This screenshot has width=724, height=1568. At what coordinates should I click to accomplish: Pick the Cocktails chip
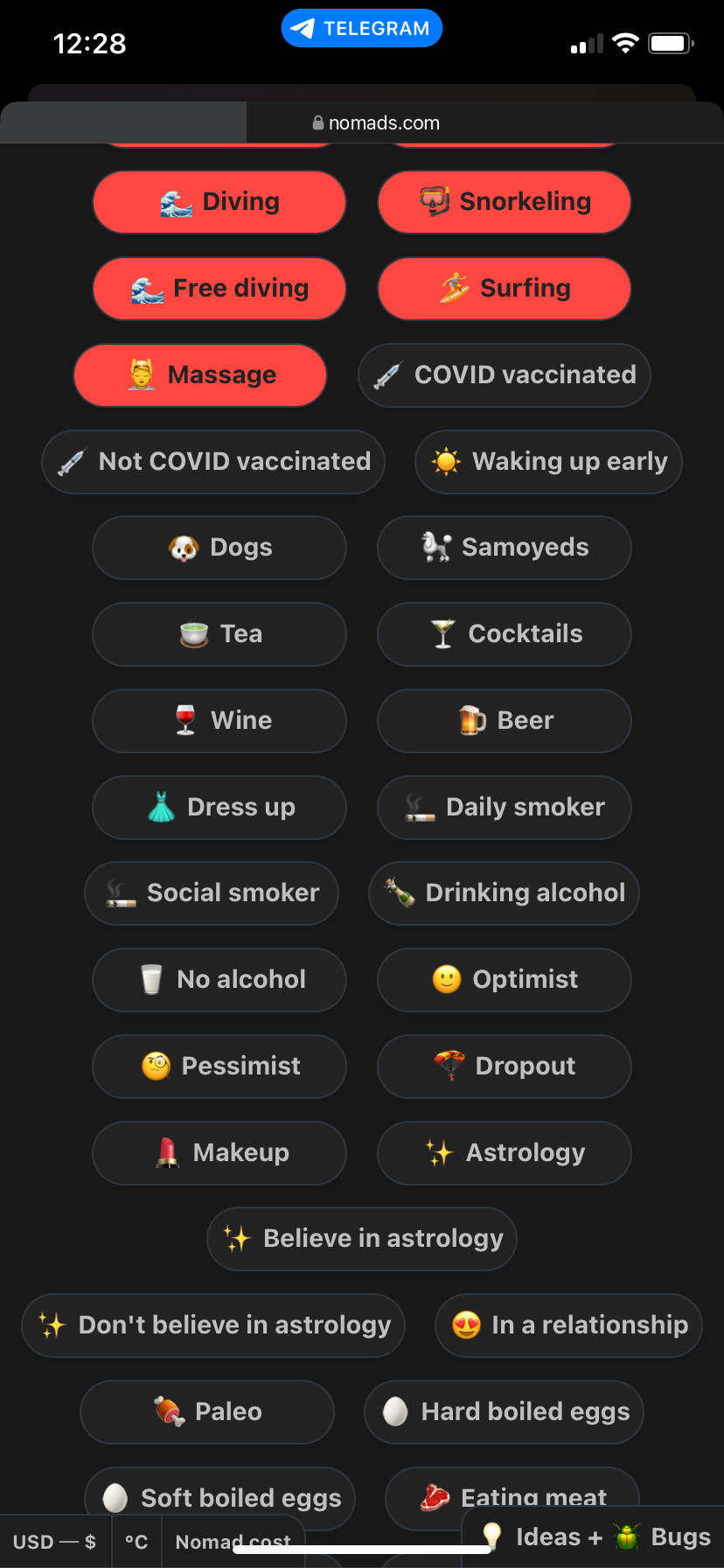(x=505, y=634)
